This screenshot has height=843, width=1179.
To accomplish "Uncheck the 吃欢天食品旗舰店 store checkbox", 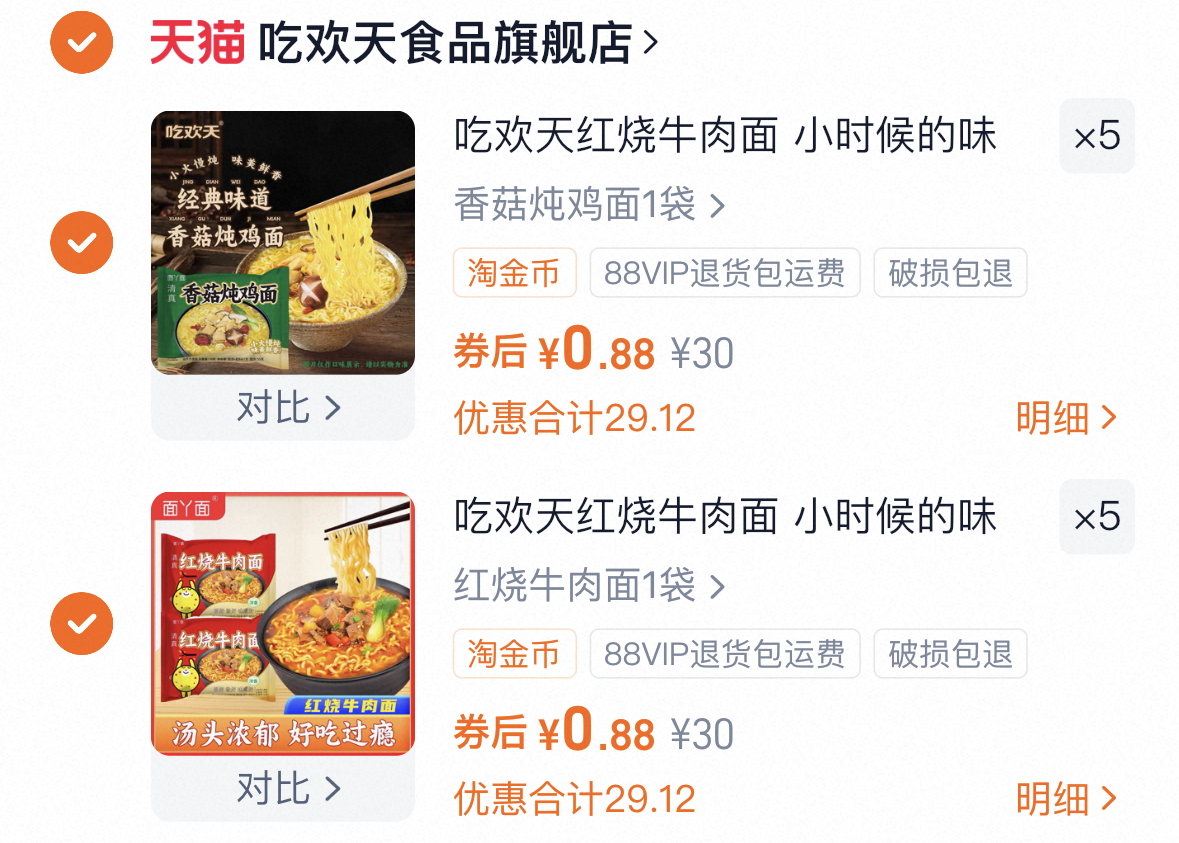I will click(82, 42).
